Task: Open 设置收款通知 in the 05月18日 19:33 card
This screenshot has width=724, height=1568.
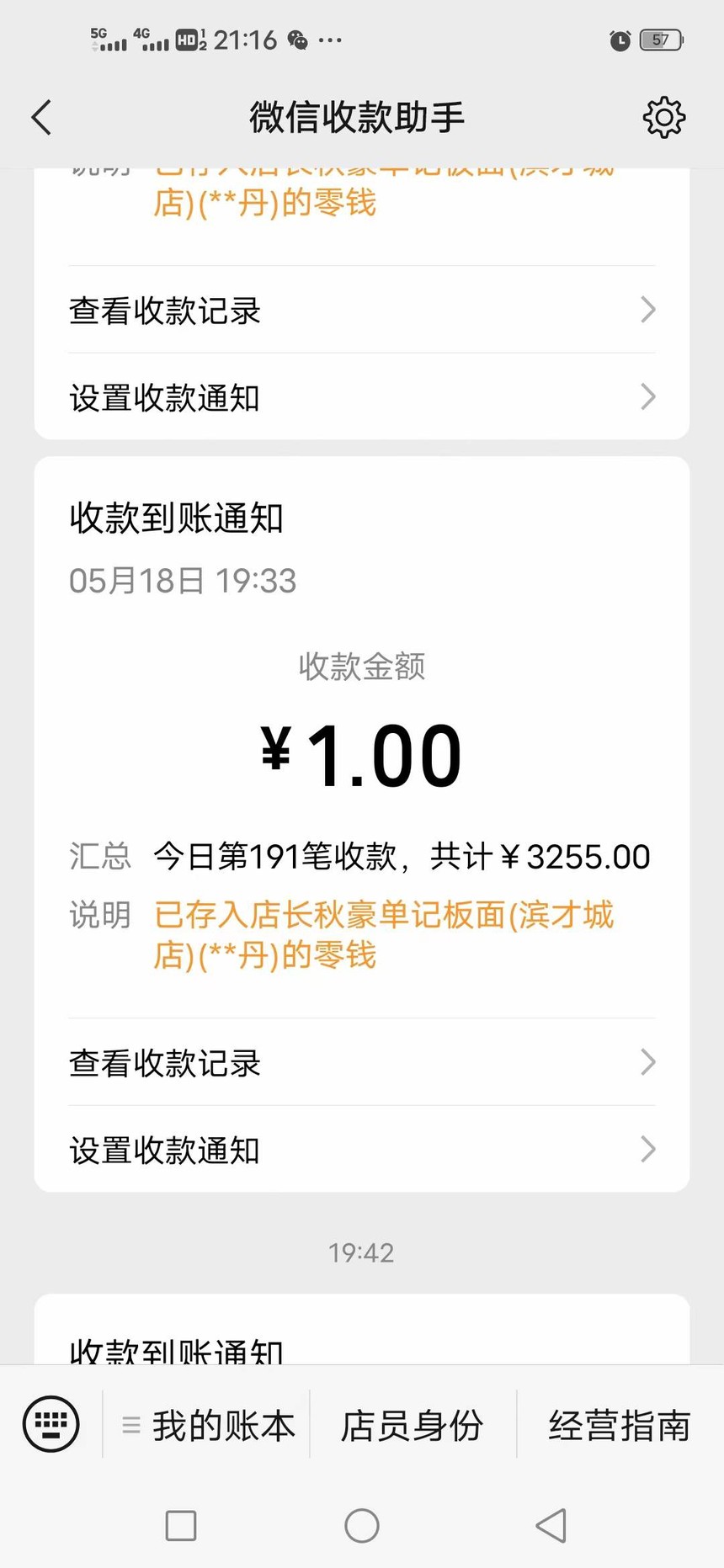Action: 362,1150
